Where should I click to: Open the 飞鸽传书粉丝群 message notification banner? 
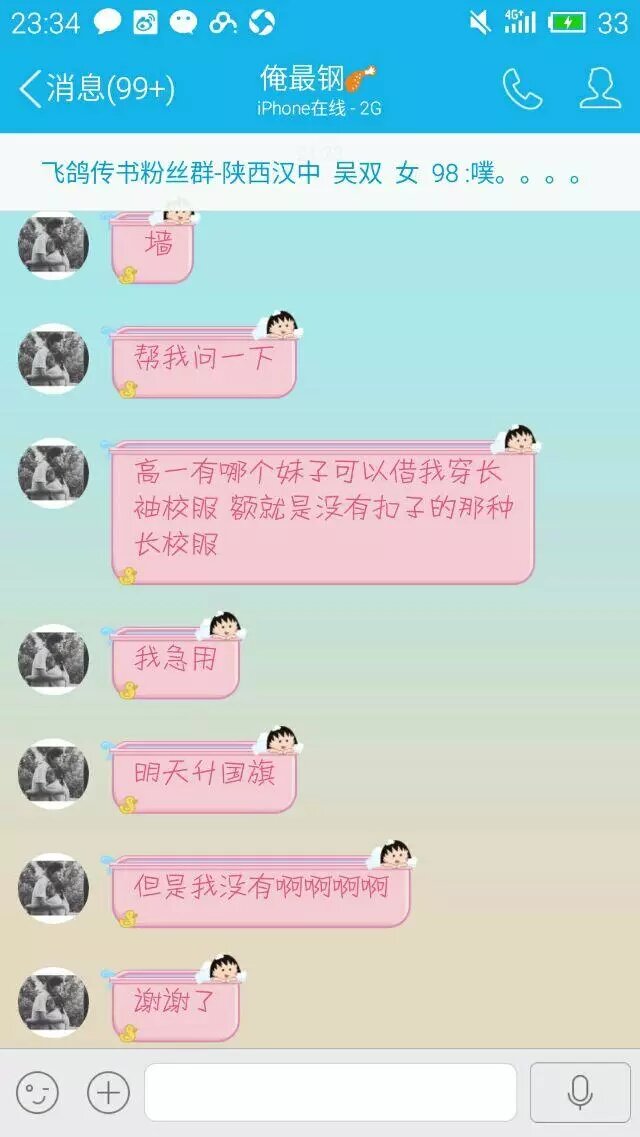312,173
